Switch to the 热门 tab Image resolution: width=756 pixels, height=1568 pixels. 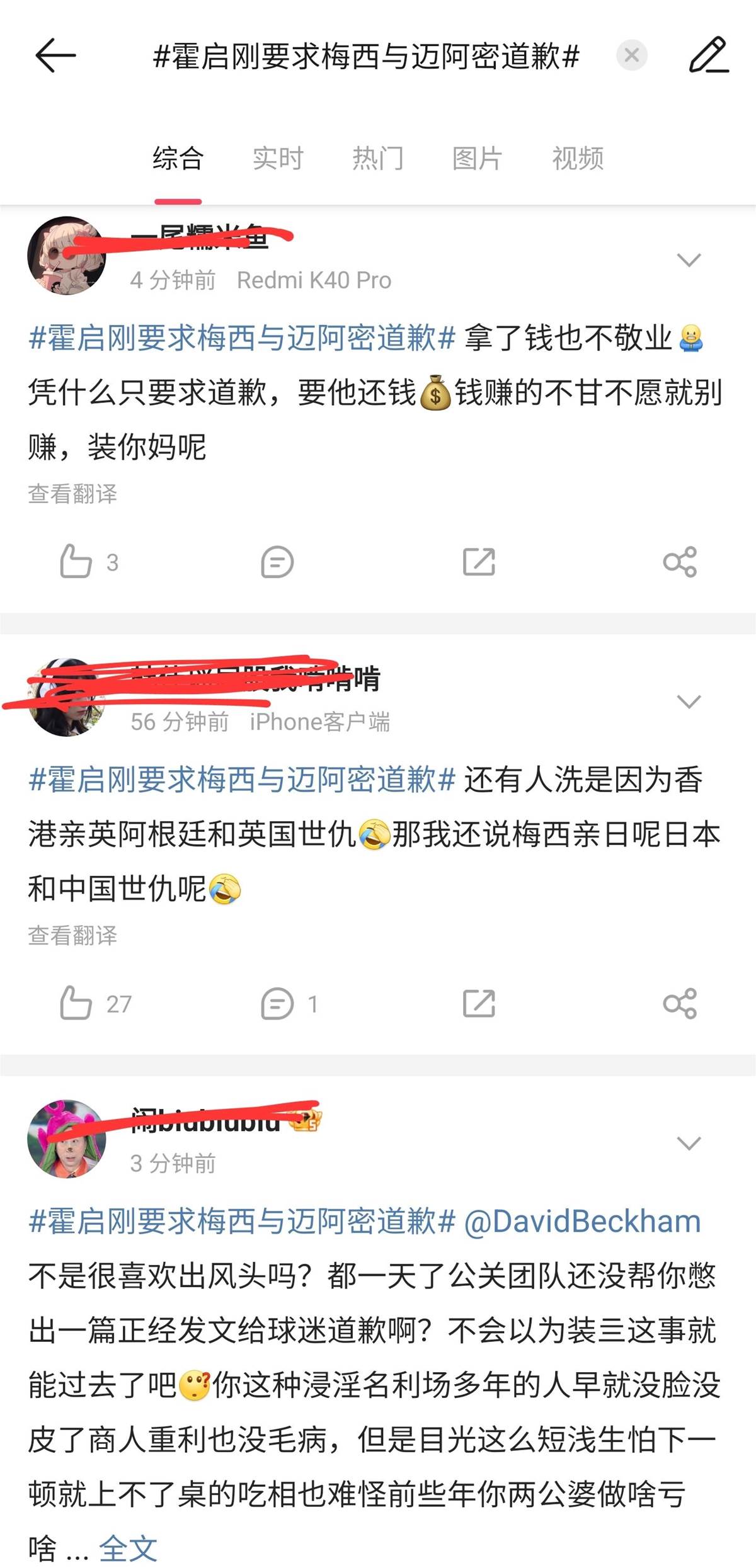[x=377, y=158]
